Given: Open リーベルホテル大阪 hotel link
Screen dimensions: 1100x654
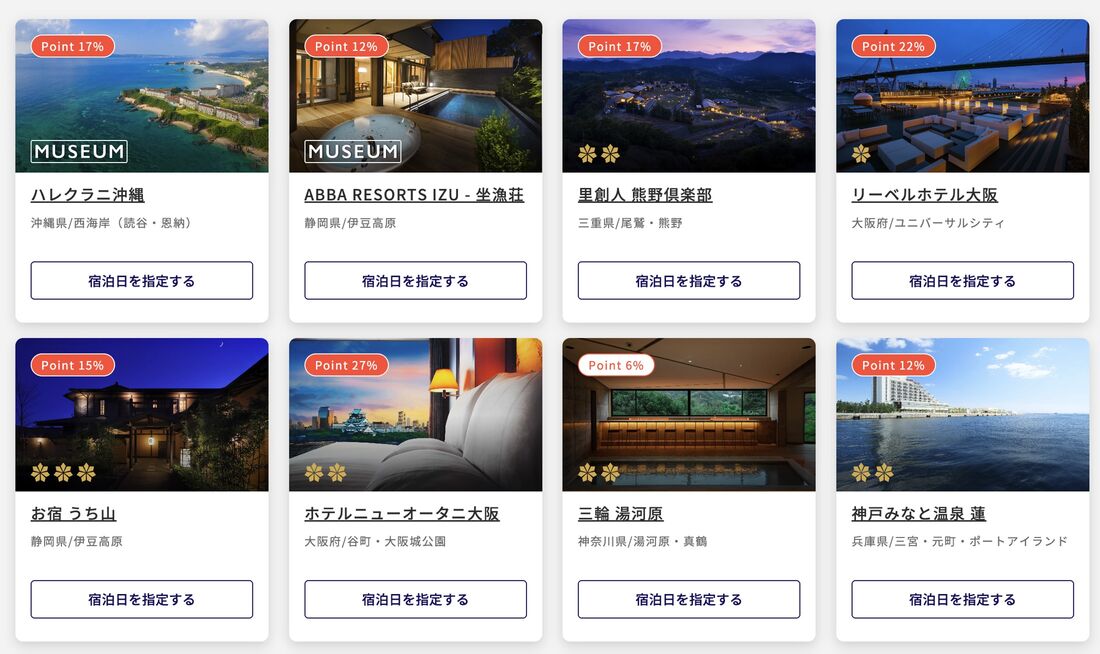Looking at the screenshot, I should pos(925,195).
